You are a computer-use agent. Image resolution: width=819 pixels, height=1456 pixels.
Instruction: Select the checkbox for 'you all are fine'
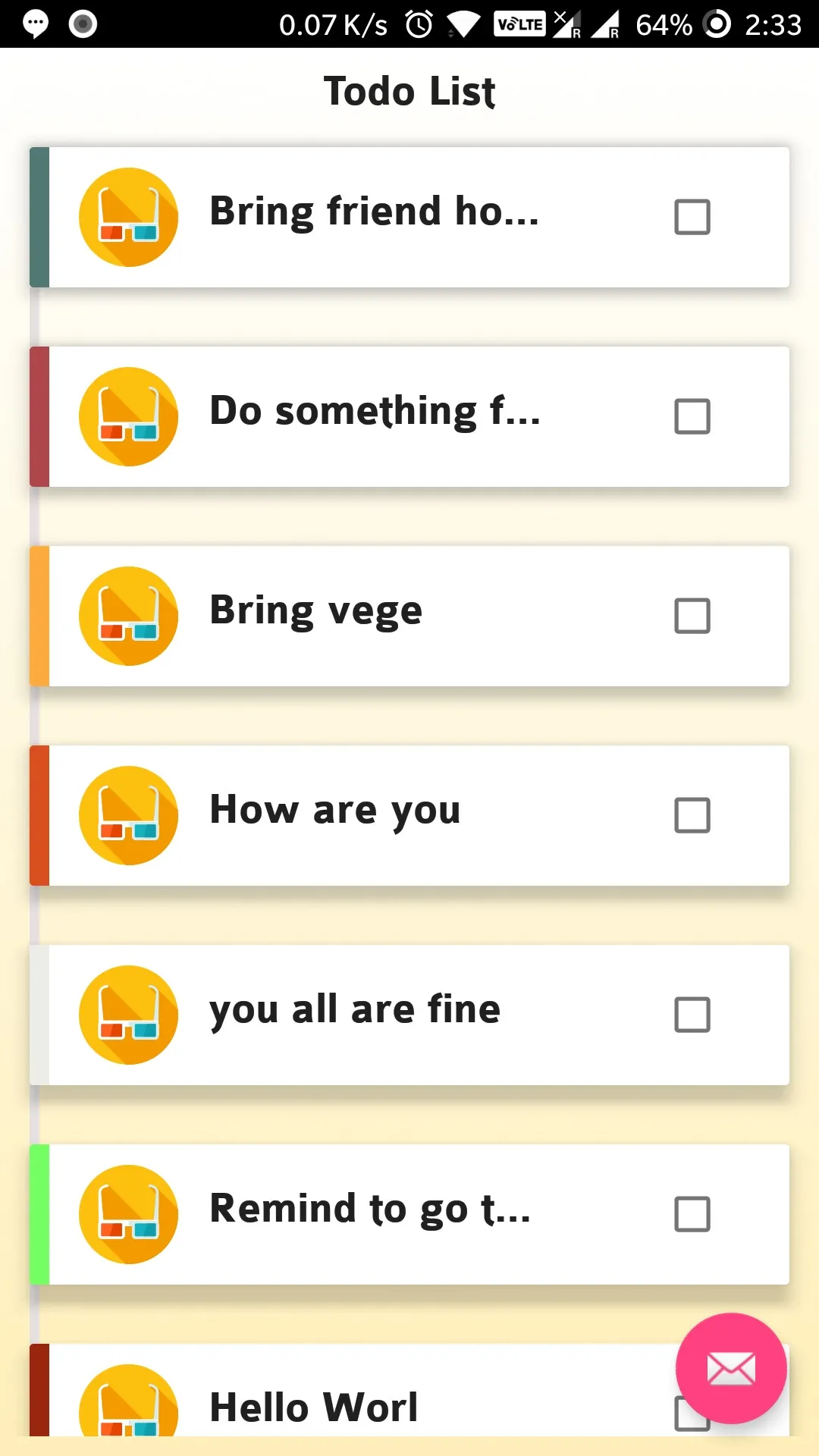[692, 1015]
